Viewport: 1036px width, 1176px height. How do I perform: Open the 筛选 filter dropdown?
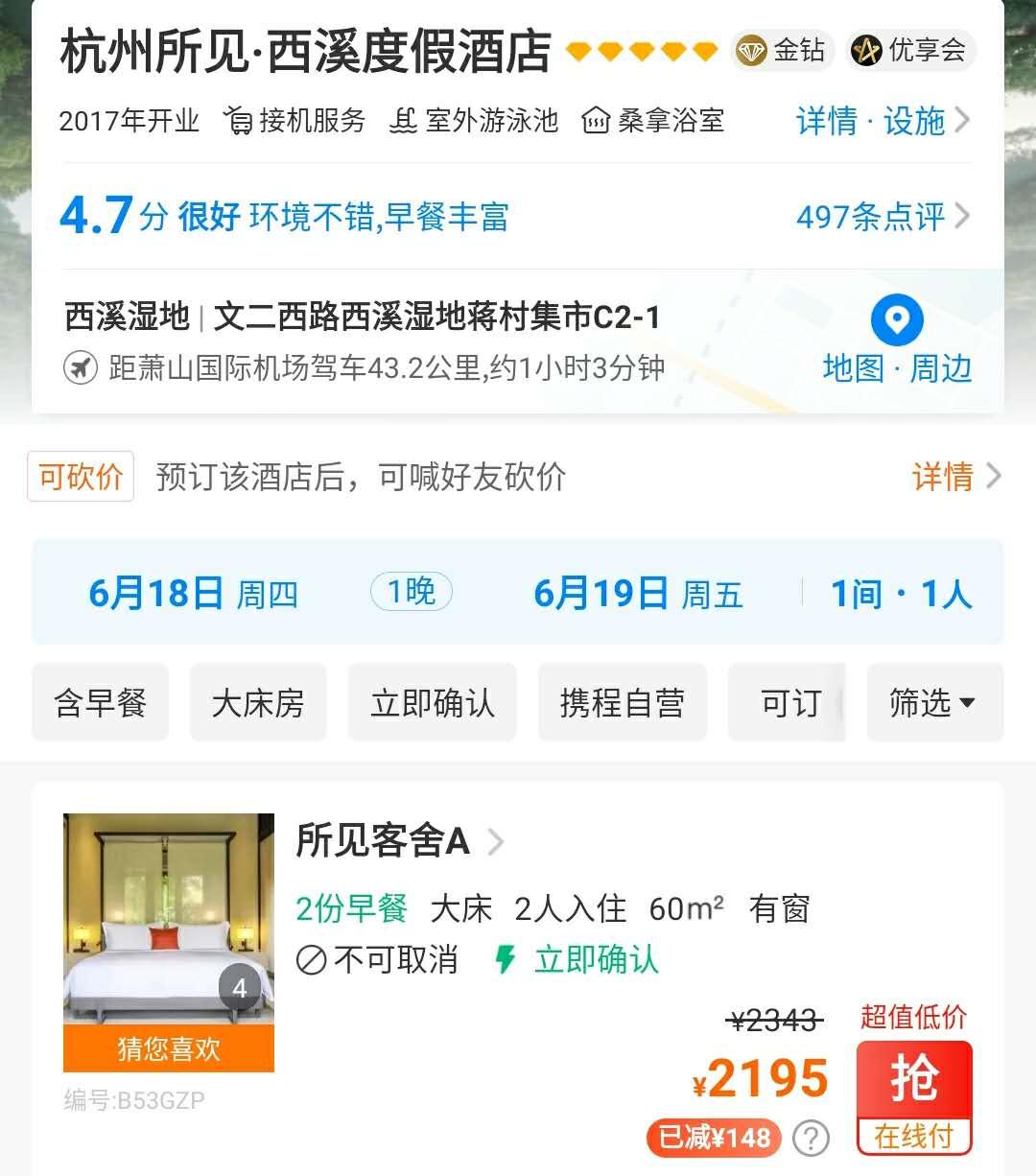(x=933, y=702)
